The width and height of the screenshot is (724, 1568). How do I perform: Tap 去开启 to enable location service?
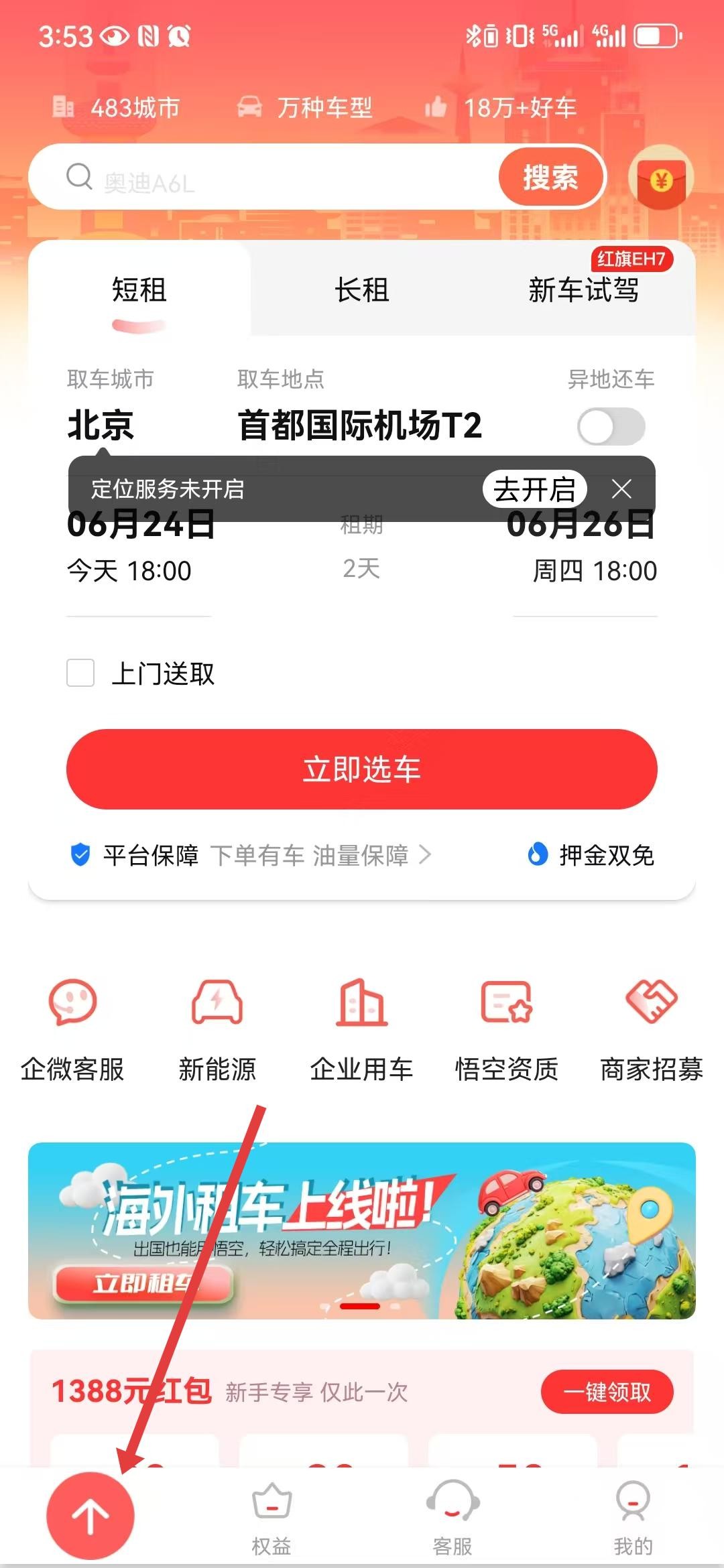coord(534,489)
